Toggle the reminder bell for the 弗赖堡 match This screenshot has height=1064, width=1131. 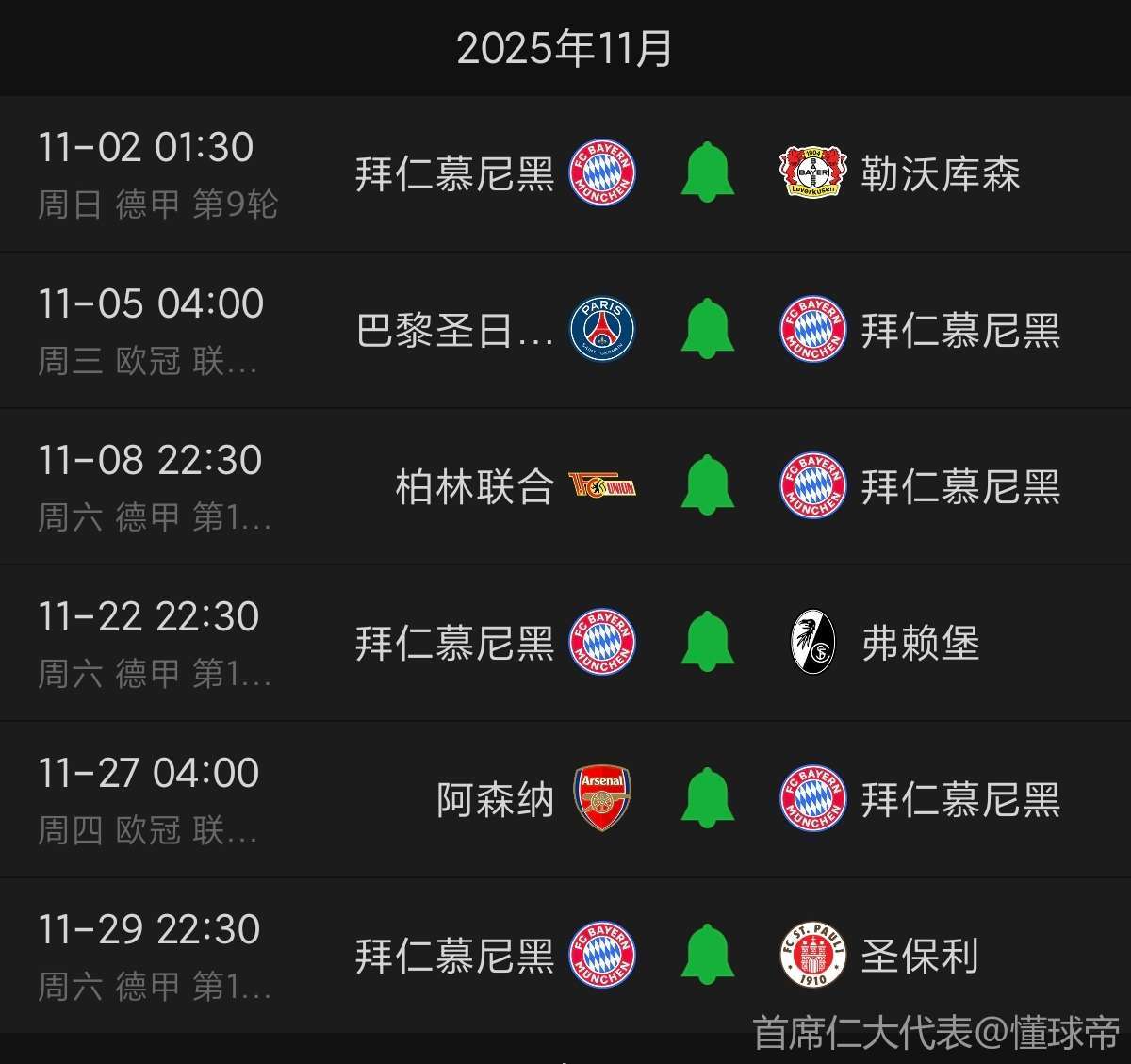(707, 642)
